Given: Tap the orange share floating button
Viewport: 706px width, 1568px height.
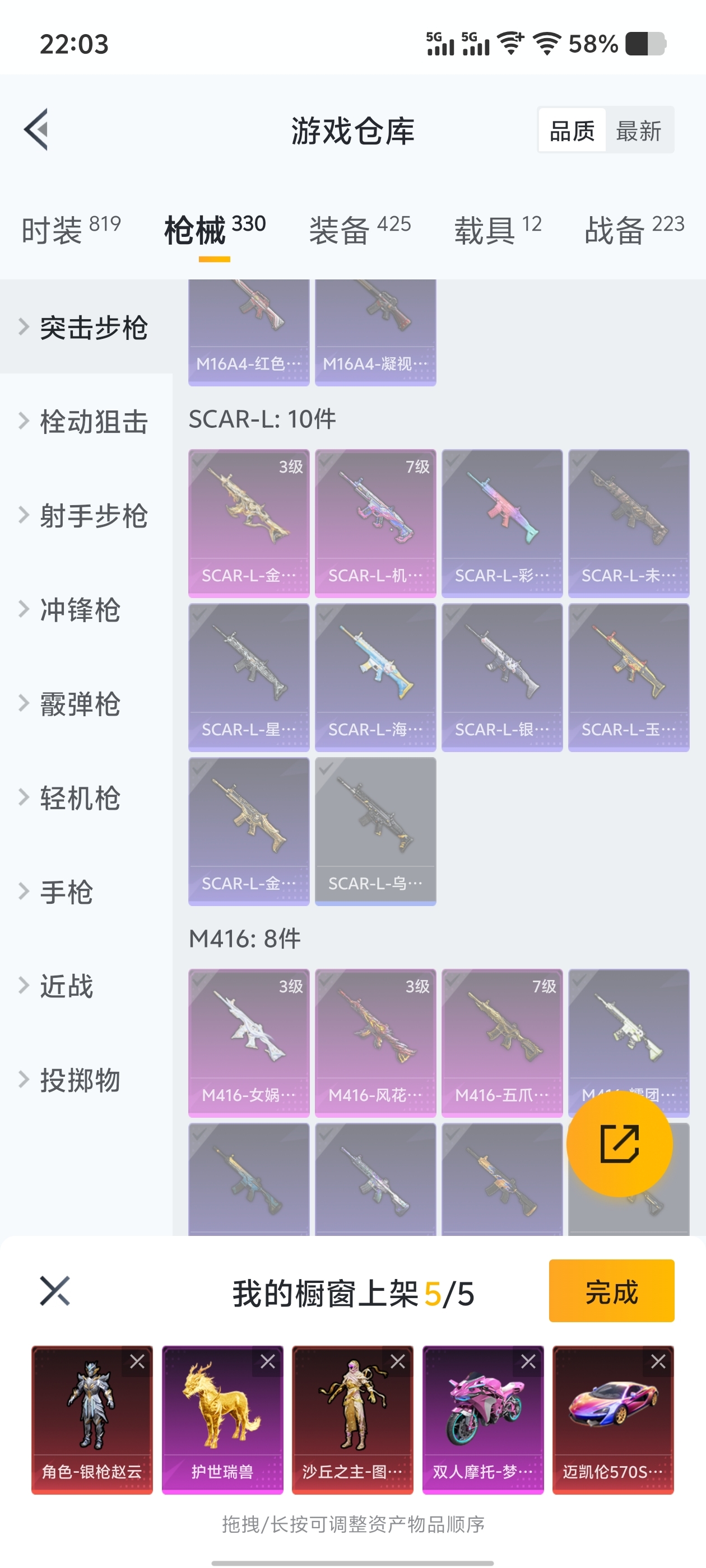Looking at the screenshot, I should (x=619, y=1144).
